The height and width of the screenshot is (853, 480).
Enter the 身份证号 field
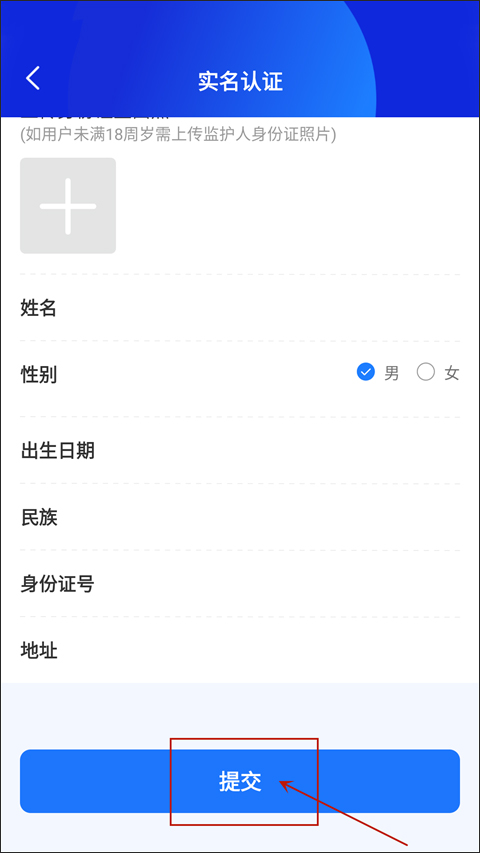tap(240, 584)
